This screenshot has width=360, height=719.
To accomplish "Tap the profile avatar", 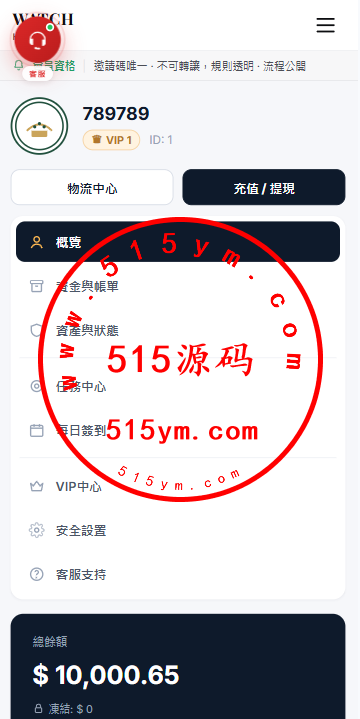I will 39,126.
